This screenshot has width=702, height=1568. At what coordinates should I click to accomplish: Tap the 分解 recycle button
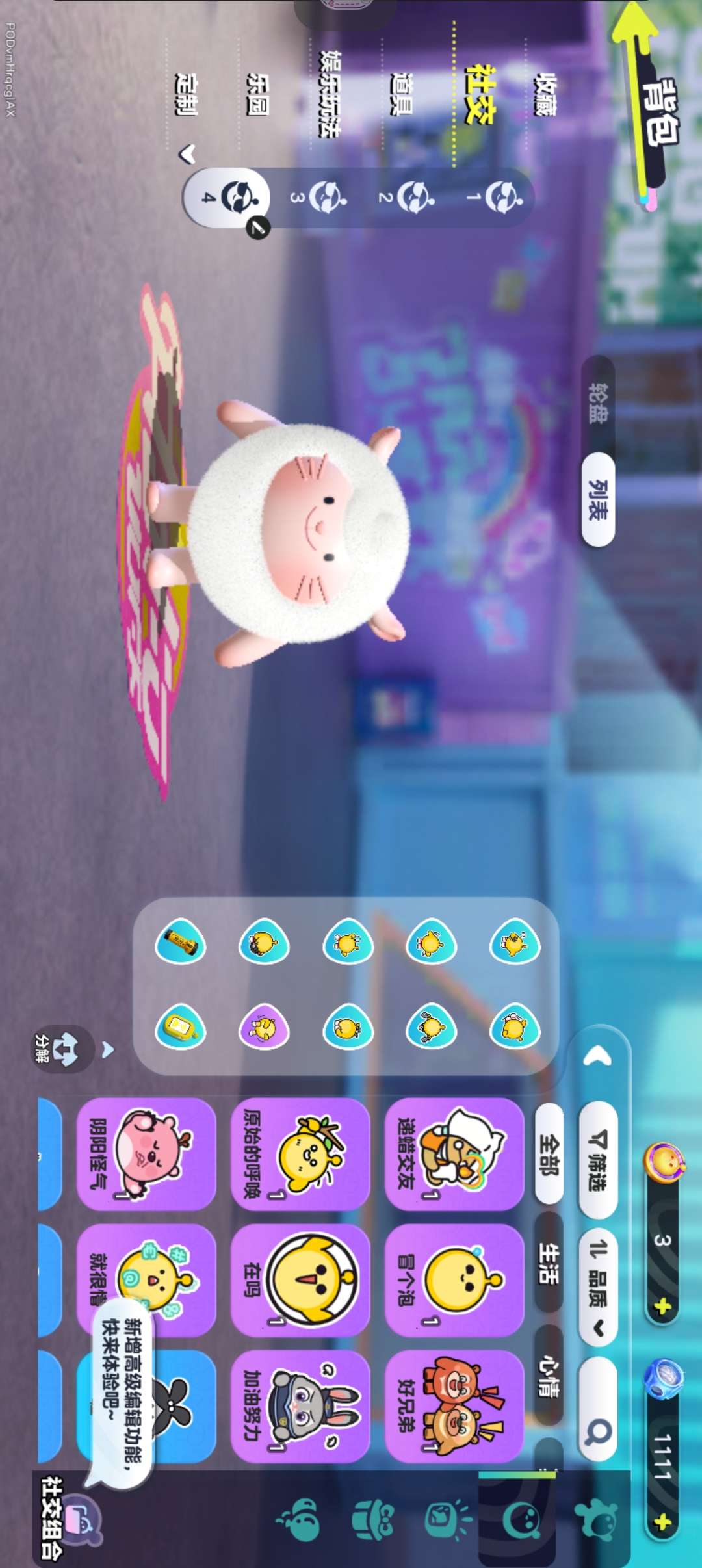coord(62,1048)
